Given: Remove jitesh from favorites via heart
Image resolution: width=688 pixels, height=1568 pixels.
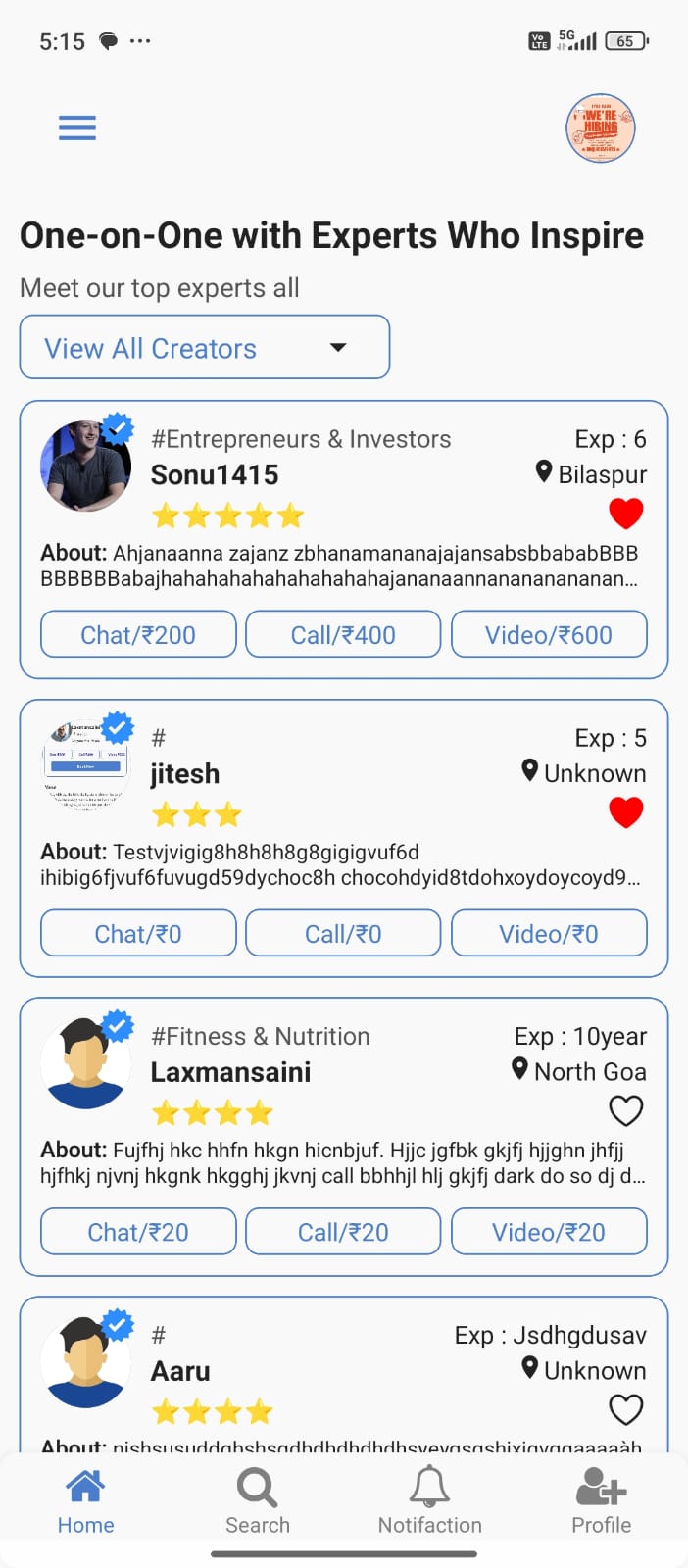Looking at the screenshot, I should click(x=625, y=811).
